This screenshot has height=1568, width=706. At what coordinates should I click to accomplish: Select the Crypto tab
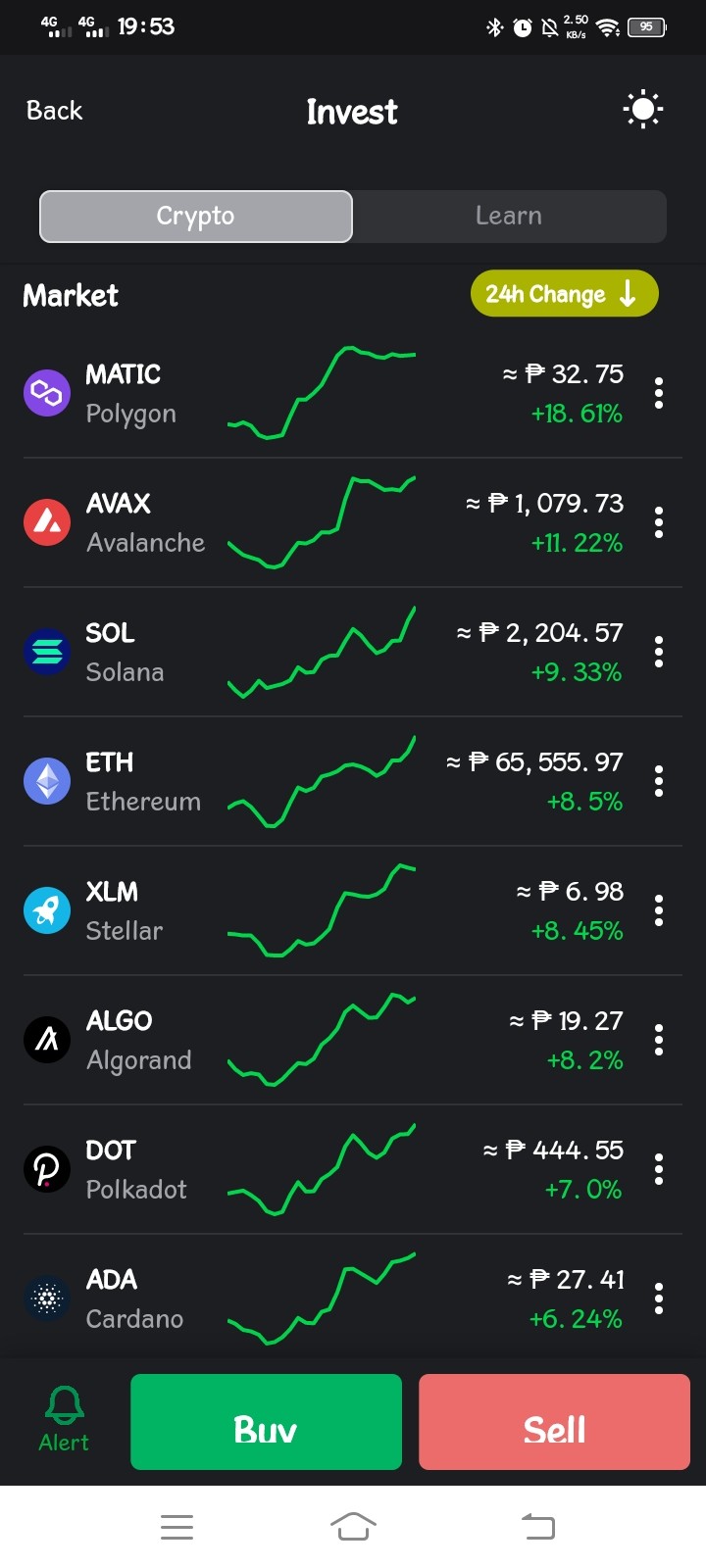[x=196, y=216]
